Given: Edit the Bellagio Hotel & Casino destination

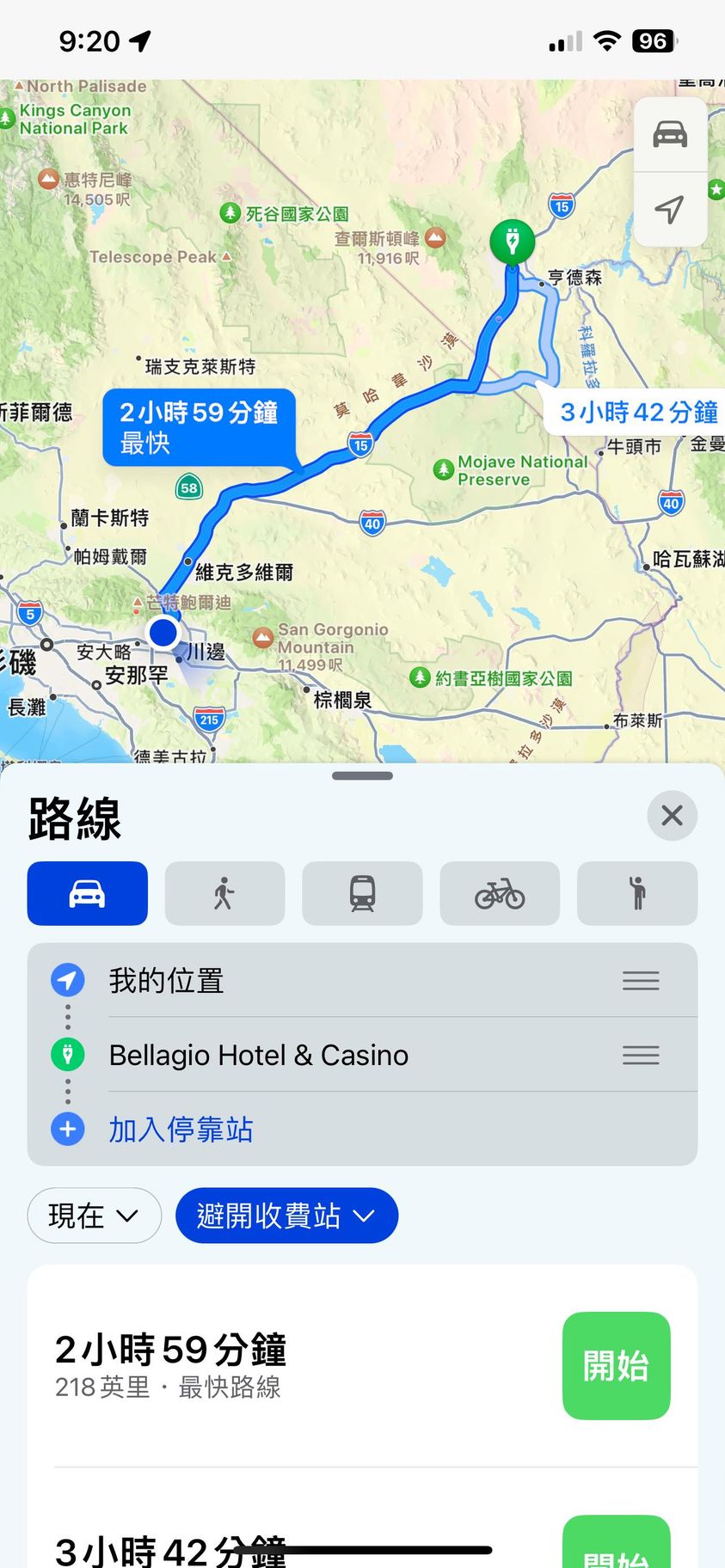Looking at the screenshot, I should coord(258,1055).
